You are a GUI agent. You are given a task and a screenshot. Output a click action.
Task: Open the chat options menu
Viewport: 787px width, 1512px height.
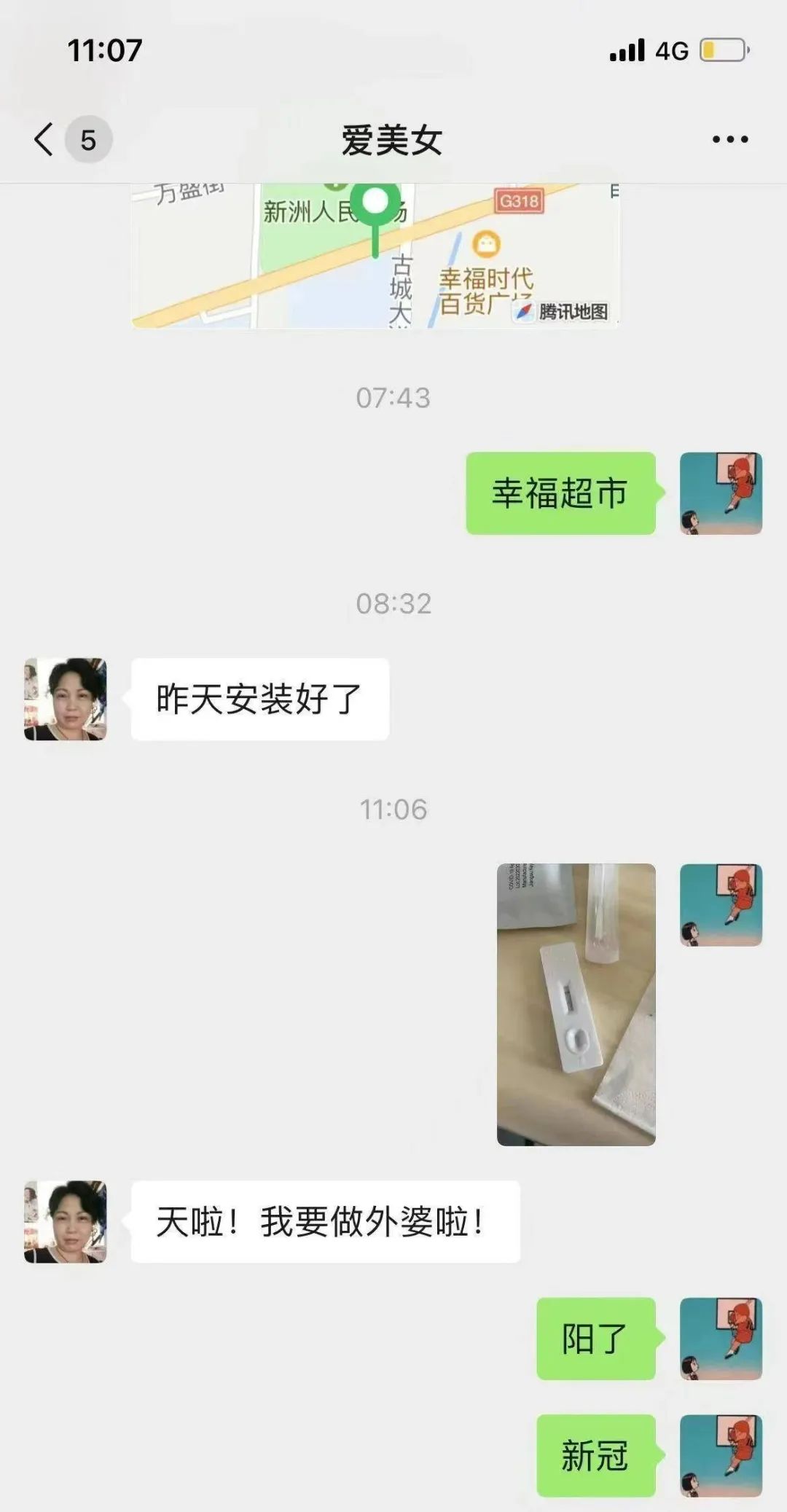click(x=730, y=139)
